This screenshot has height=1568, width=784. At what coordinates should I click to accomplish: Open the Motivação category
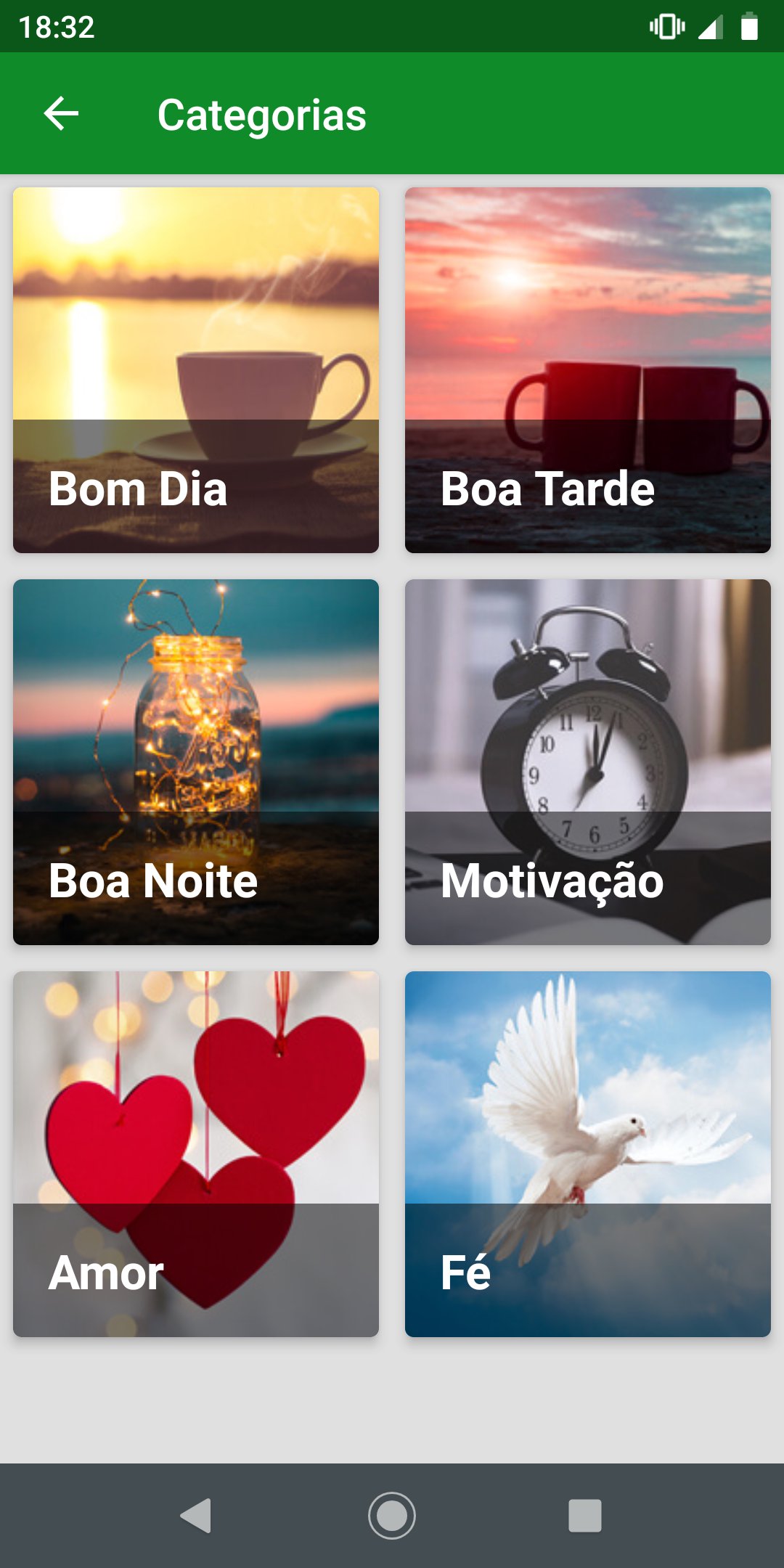588,762
